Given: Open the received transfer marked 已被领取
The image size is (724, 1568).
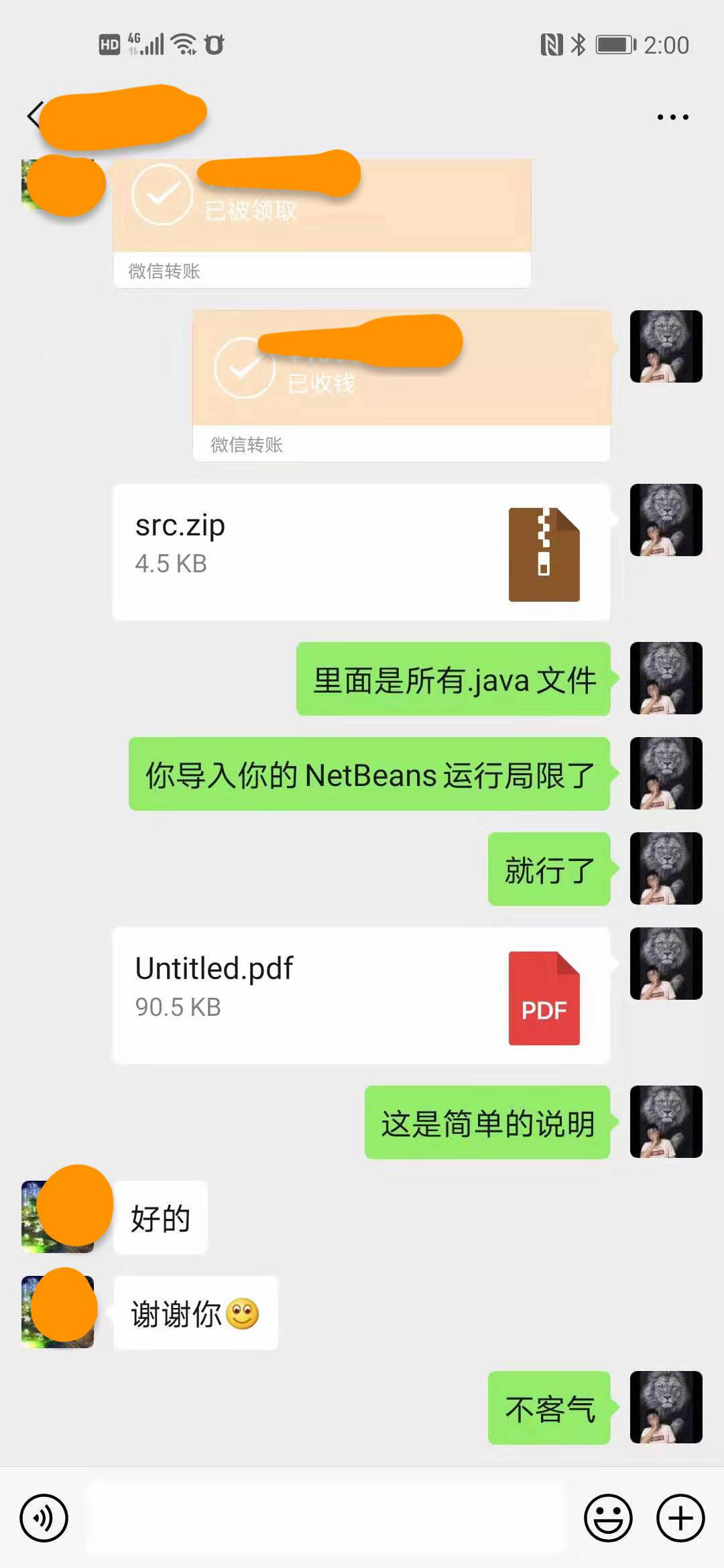Looking at the screenshot, I should point(322,224).
